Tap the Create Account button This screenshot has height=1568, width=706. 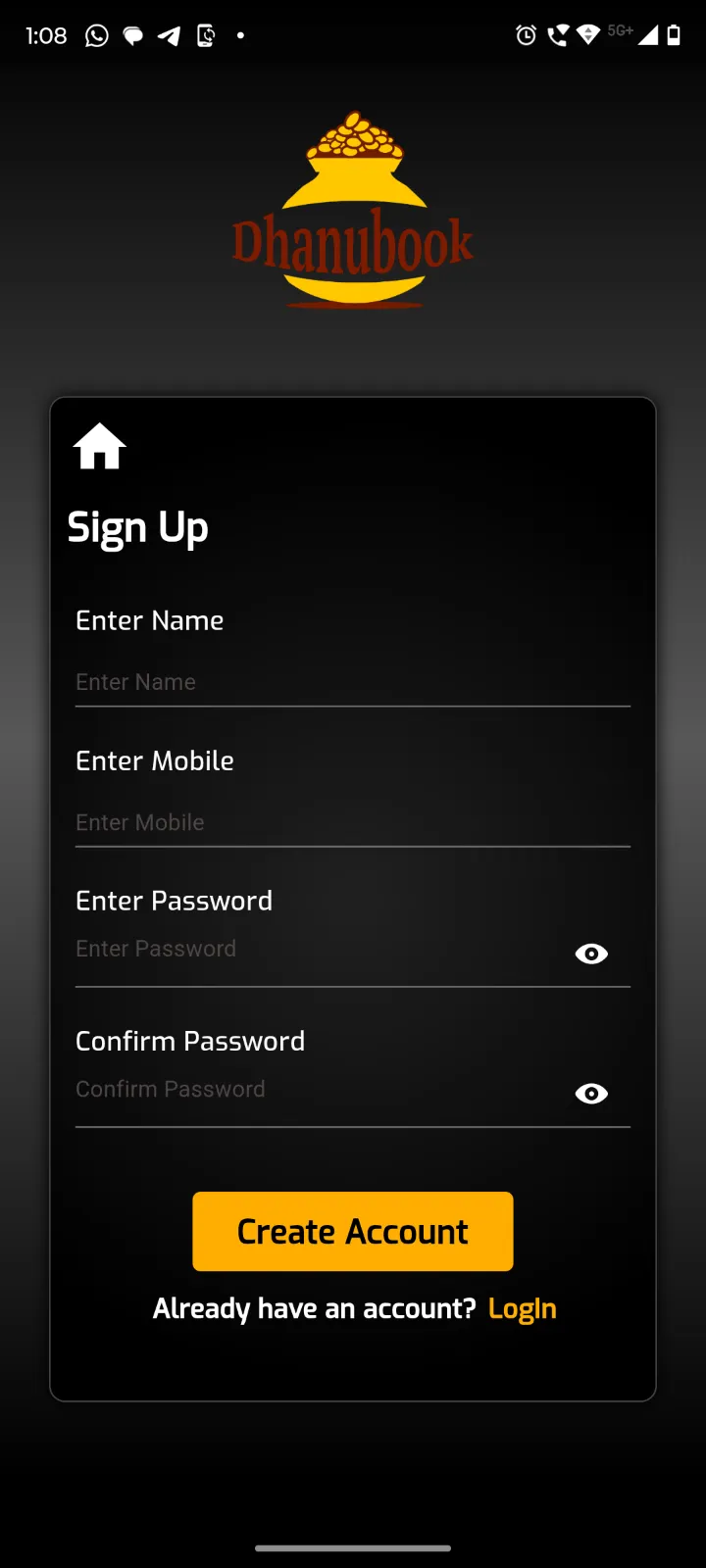point(353,1232)
